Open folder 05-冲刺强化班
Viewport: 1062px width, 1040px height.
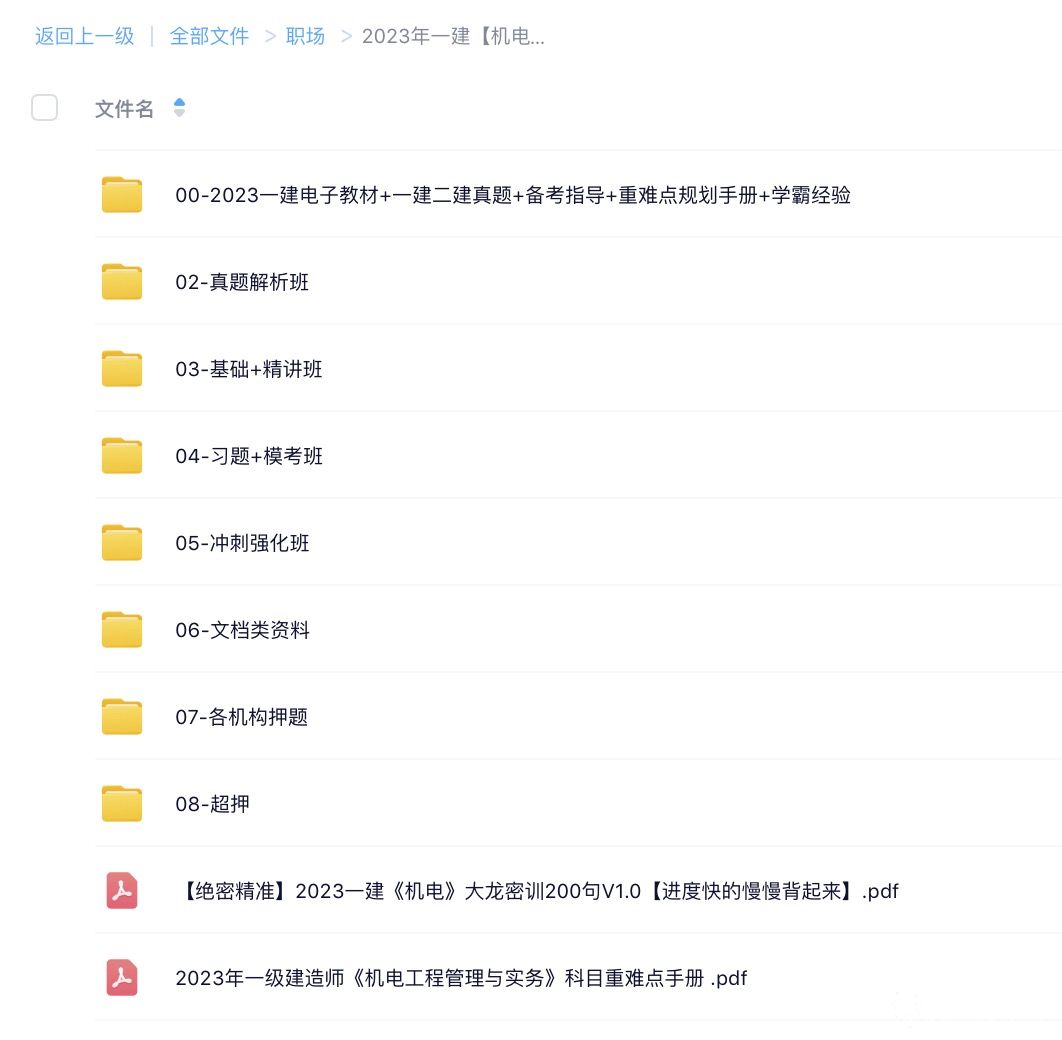pos(242,543)
